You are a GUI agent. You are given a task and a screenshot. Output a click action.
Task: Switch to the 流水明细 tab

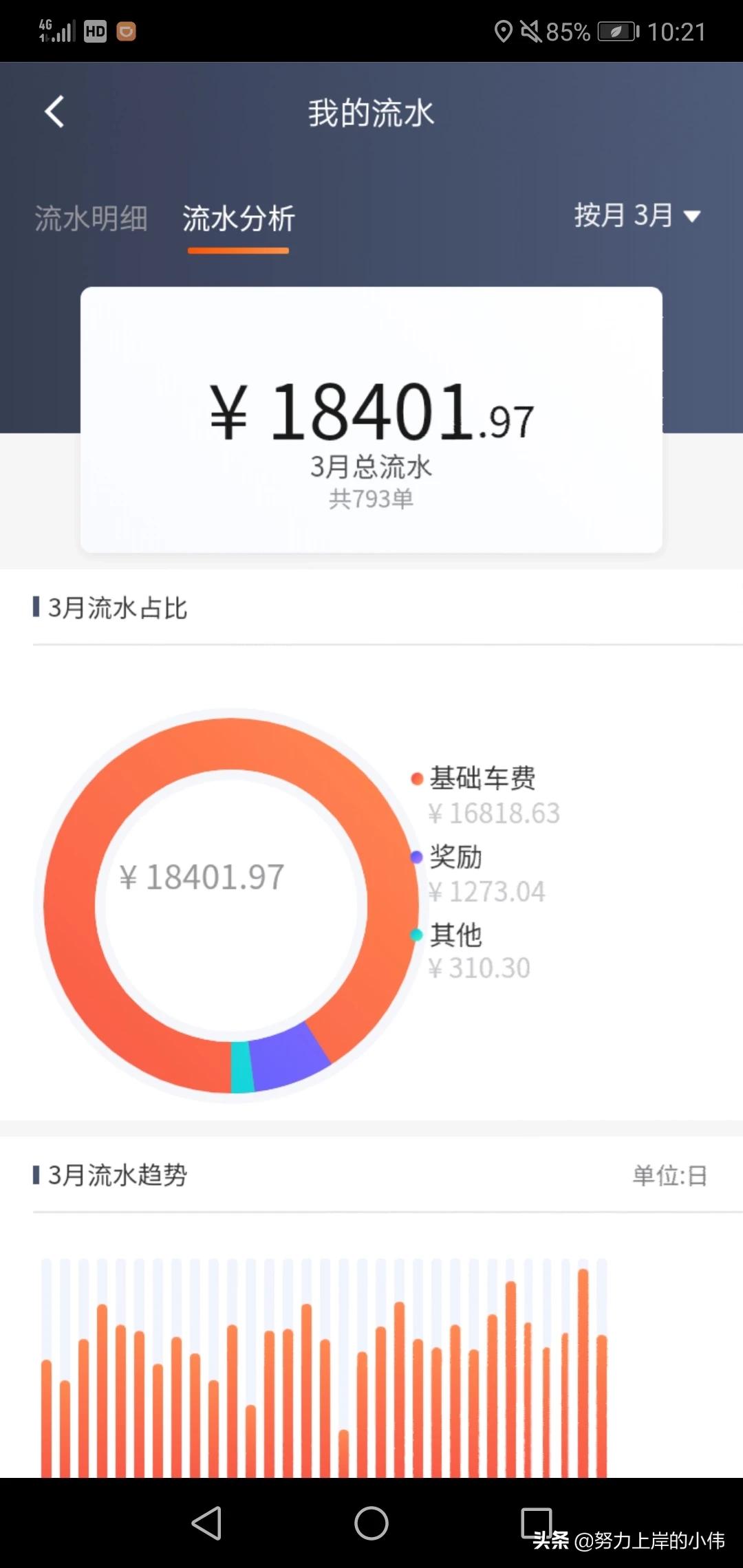pyautogui.click(x=91, y=219)
